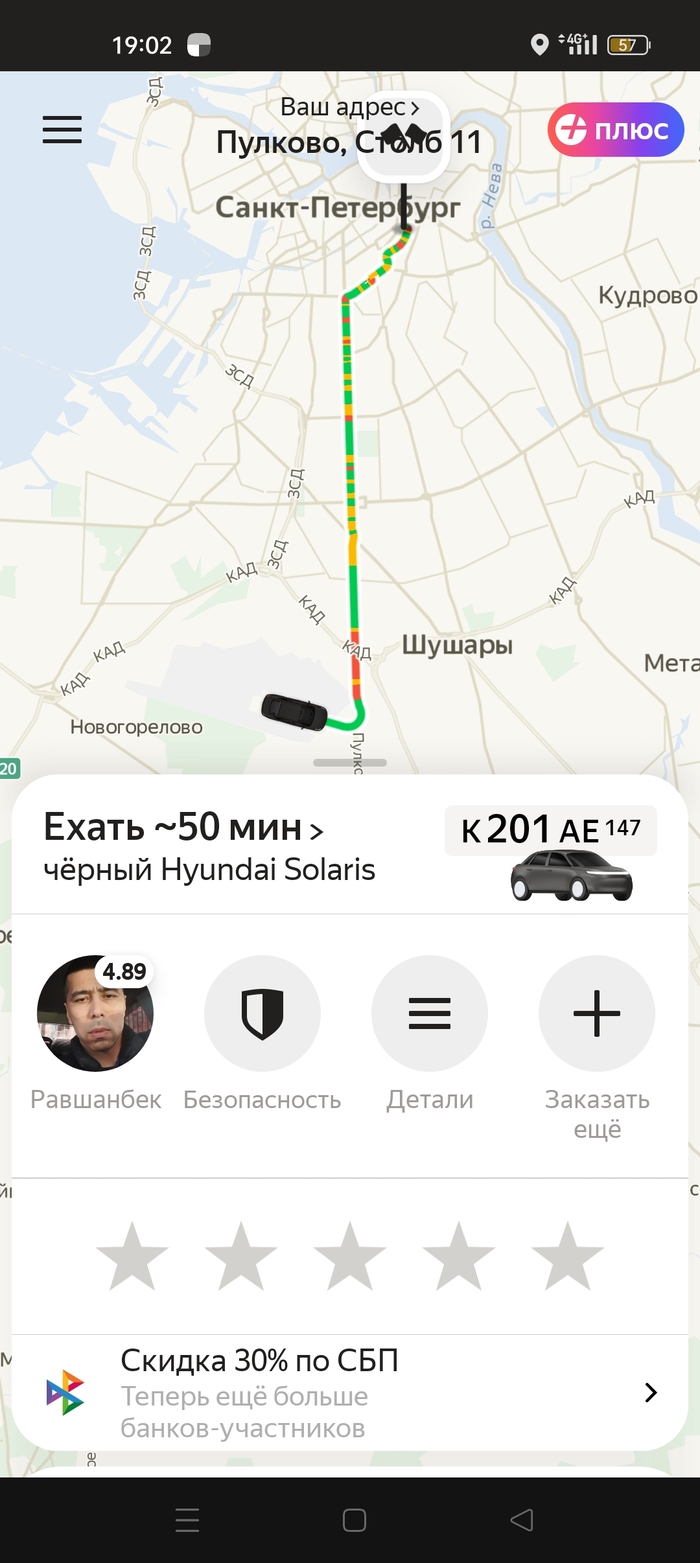Tap the black car marker on map
Image resolution: width=700 pixels, height=1563 pixels.
click(x=294, y=712)
